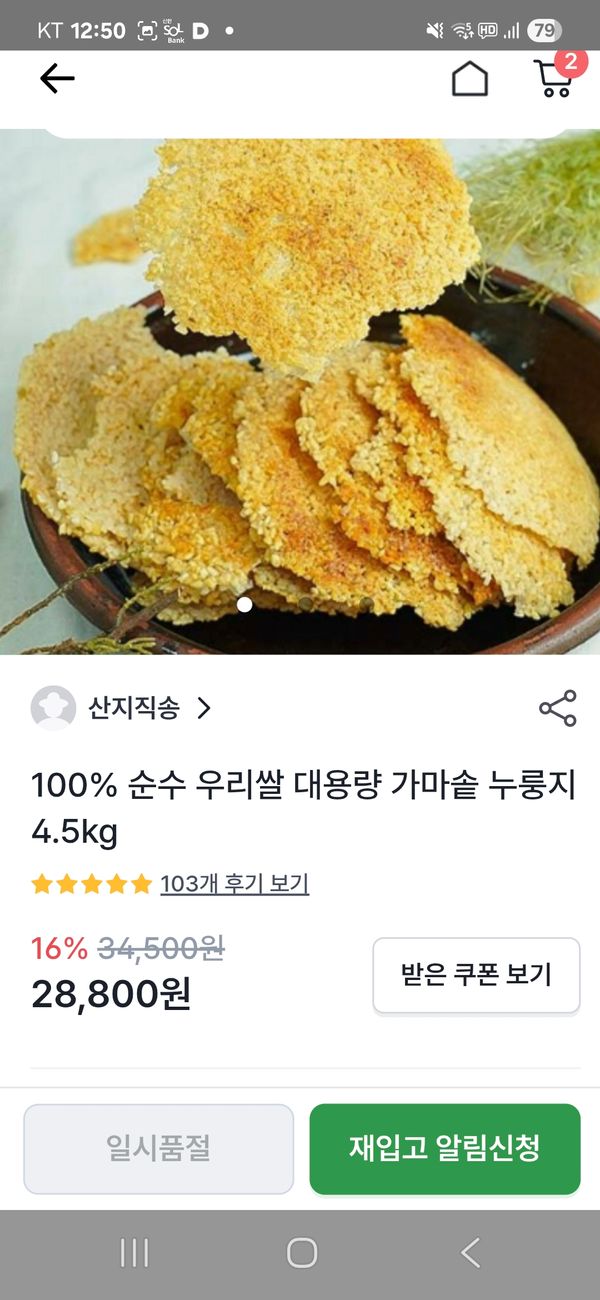This screenshot has width=600, height=1300.
Task: Share this product
Action: click(557, 708)
